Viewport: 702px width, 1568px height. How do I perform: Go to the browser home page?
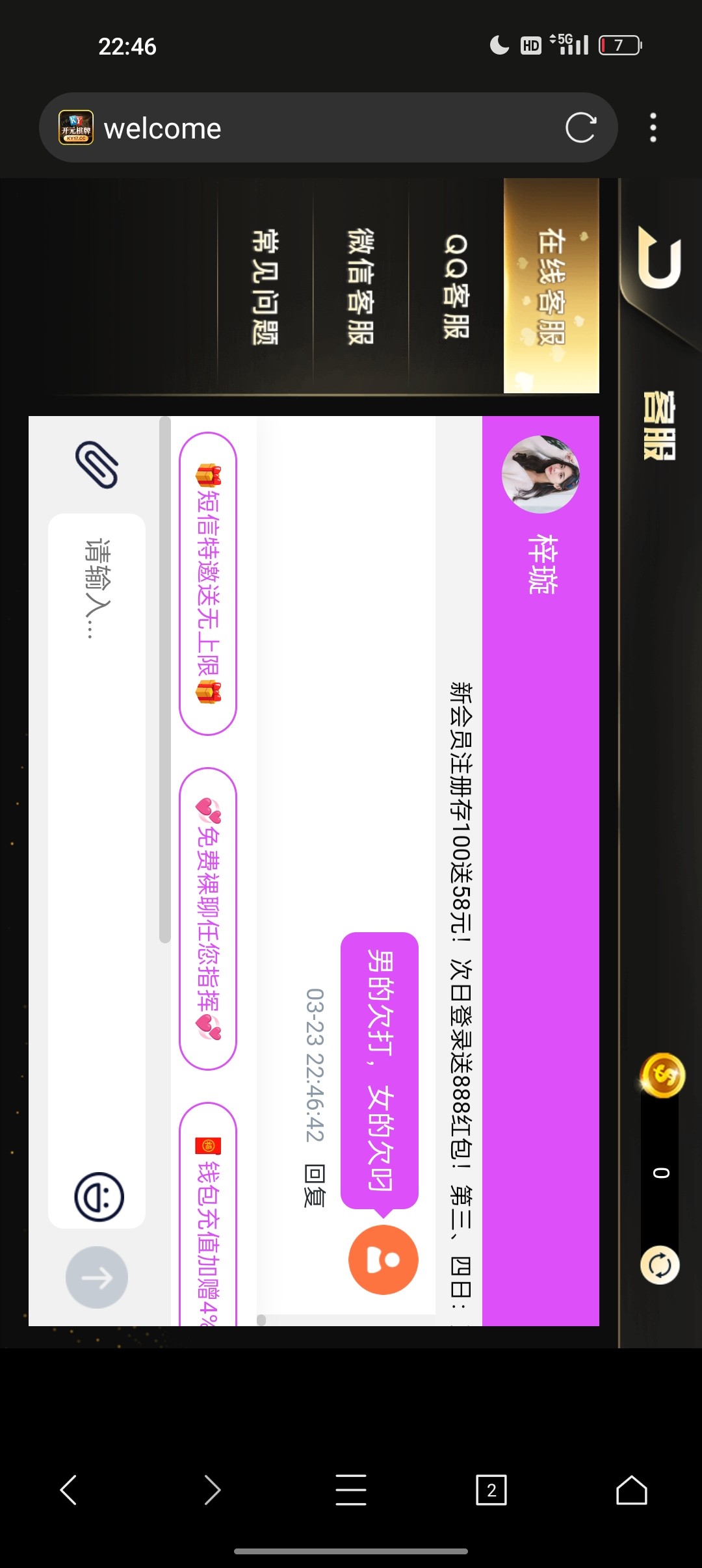coord(631,1490)
